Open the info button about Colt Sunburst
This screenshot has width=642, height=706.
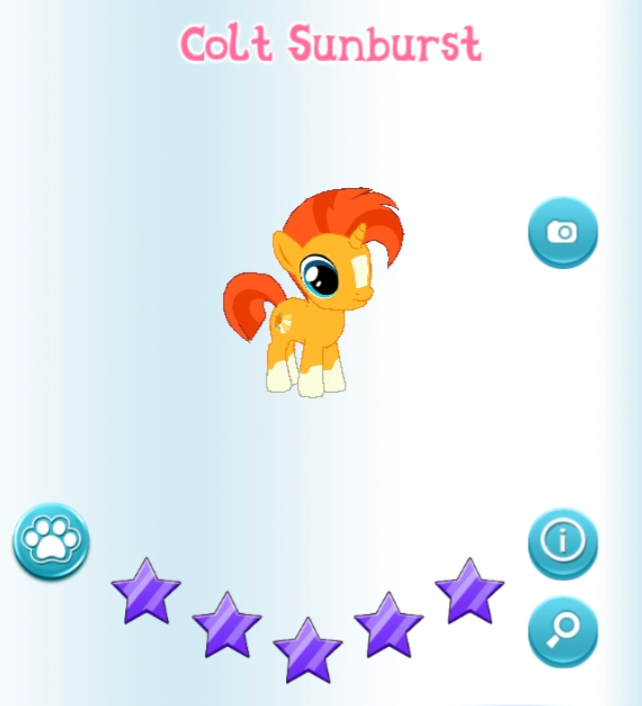coord(562,542)
